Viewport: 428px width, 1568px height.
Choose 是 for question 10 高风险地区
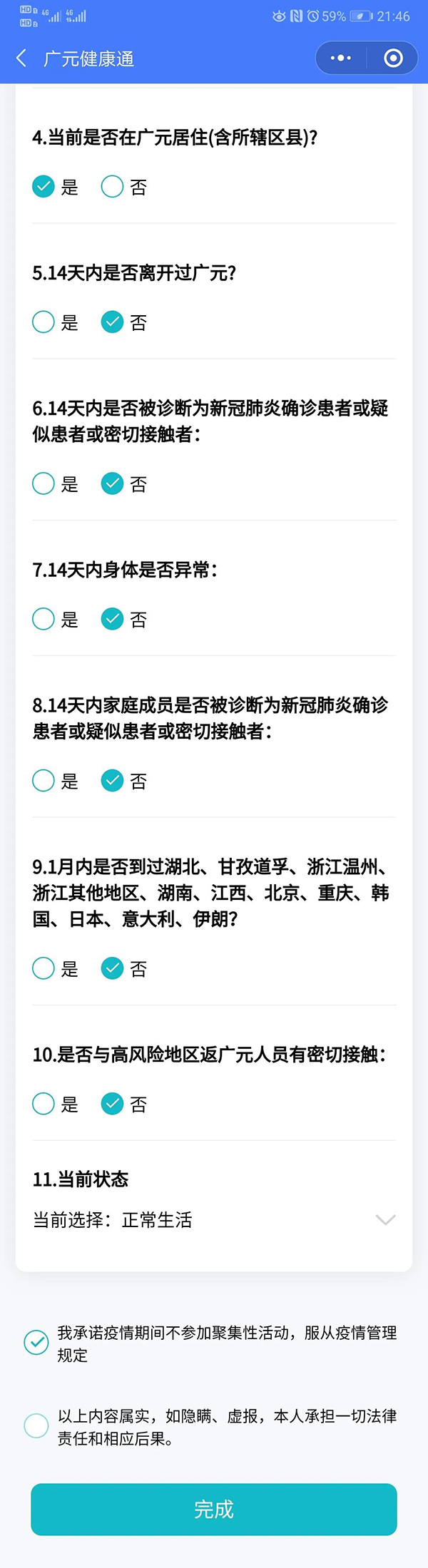point(44,1104)
